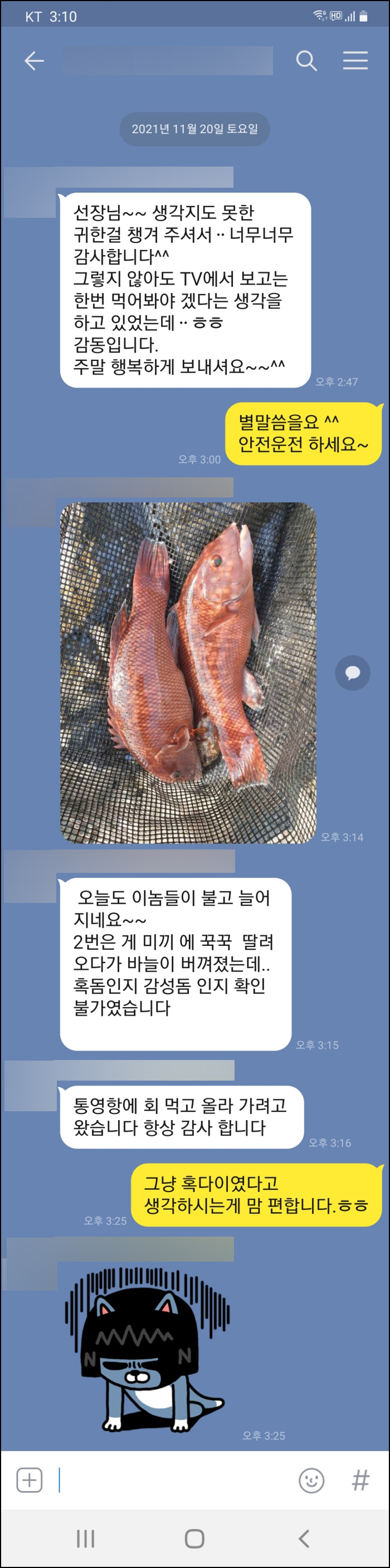This screenshot has height=1568, width=390.
Task: Open recent apps from navigation bar
Action: (x=85, y=1538)
